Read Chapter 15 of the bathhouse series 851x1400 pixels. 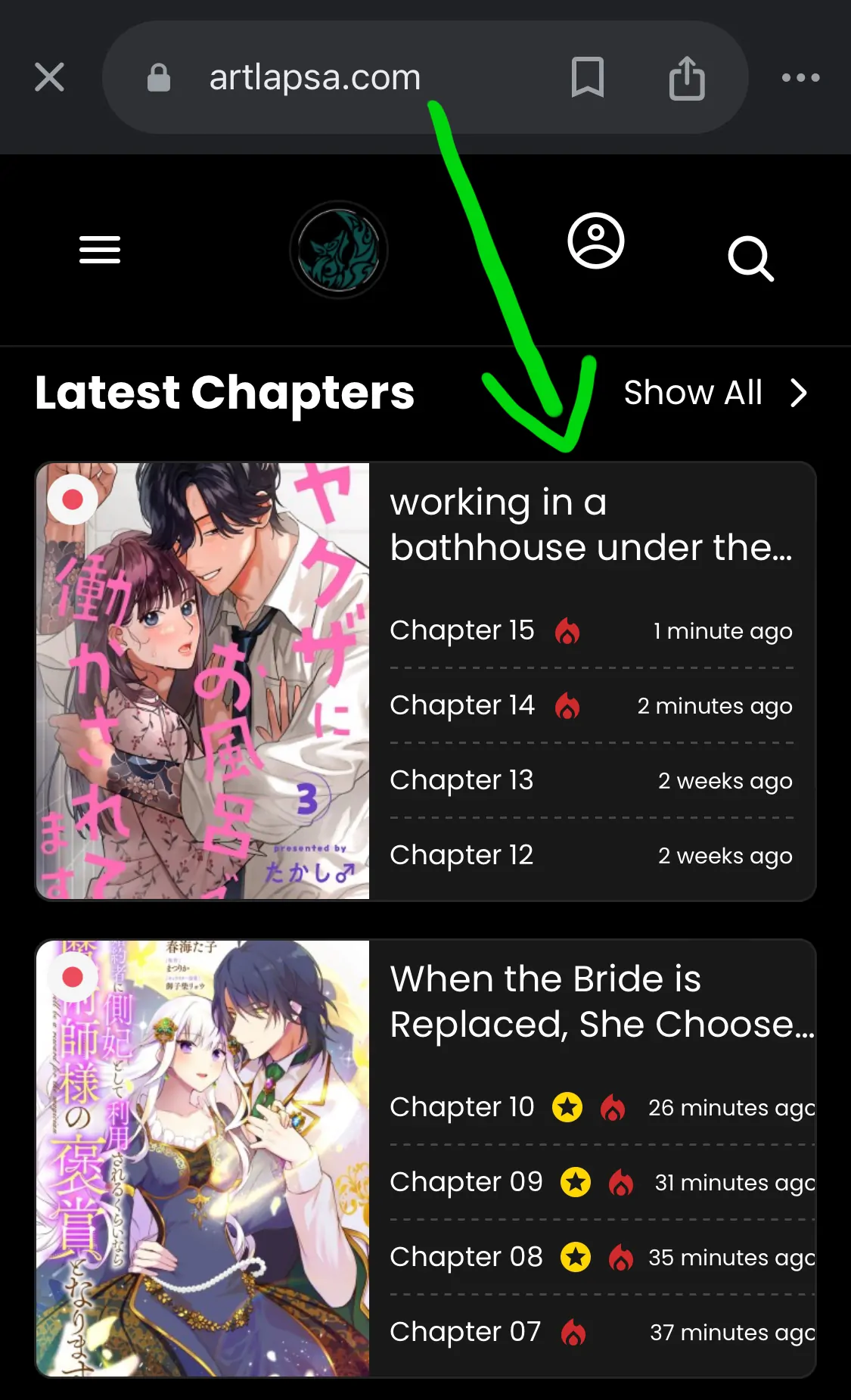click(x=462, y=630)
